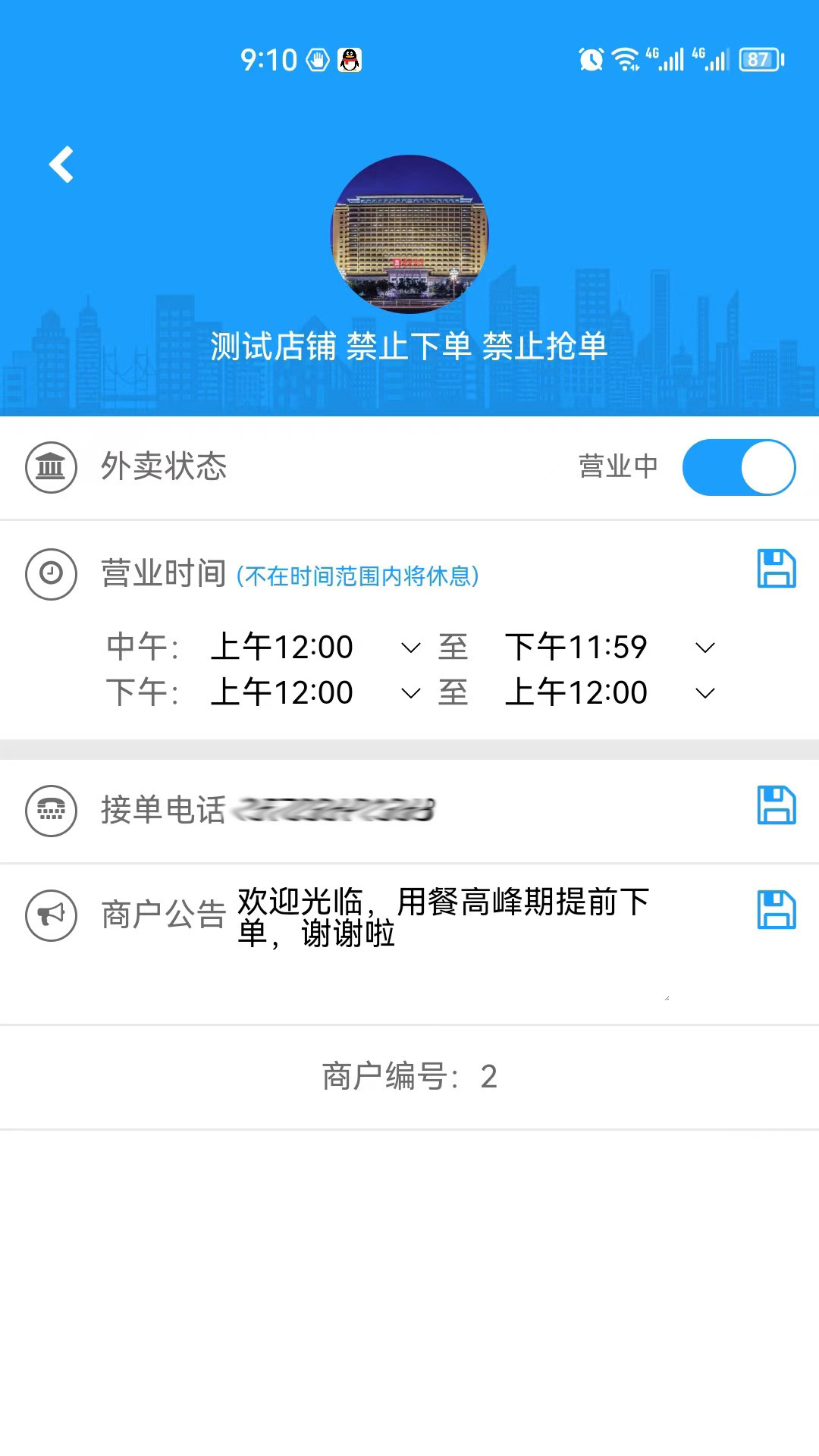
Task: Select the 营业时间 section label
Action: click(162, 574)
